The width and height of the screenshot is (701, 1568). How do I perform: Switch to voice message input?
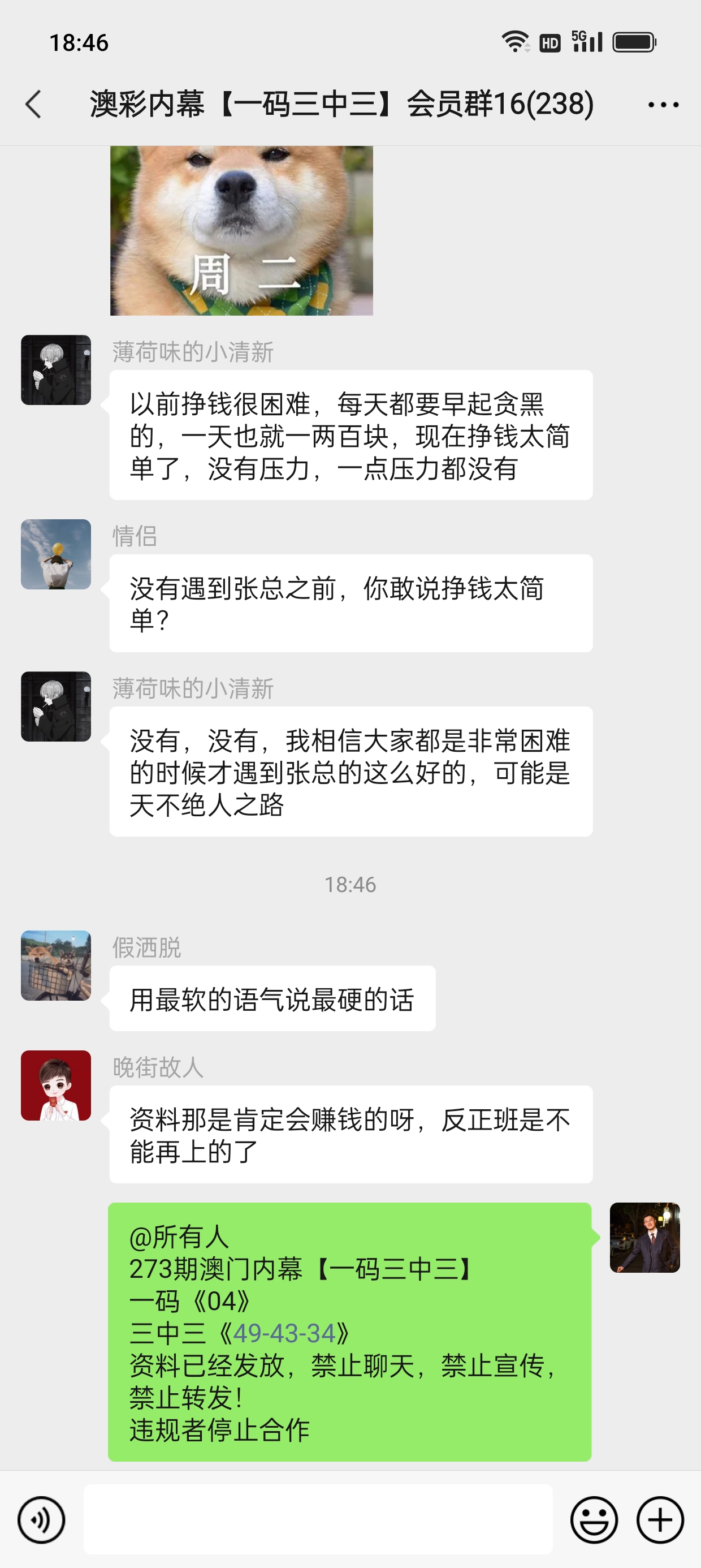tap(41, 1520)
